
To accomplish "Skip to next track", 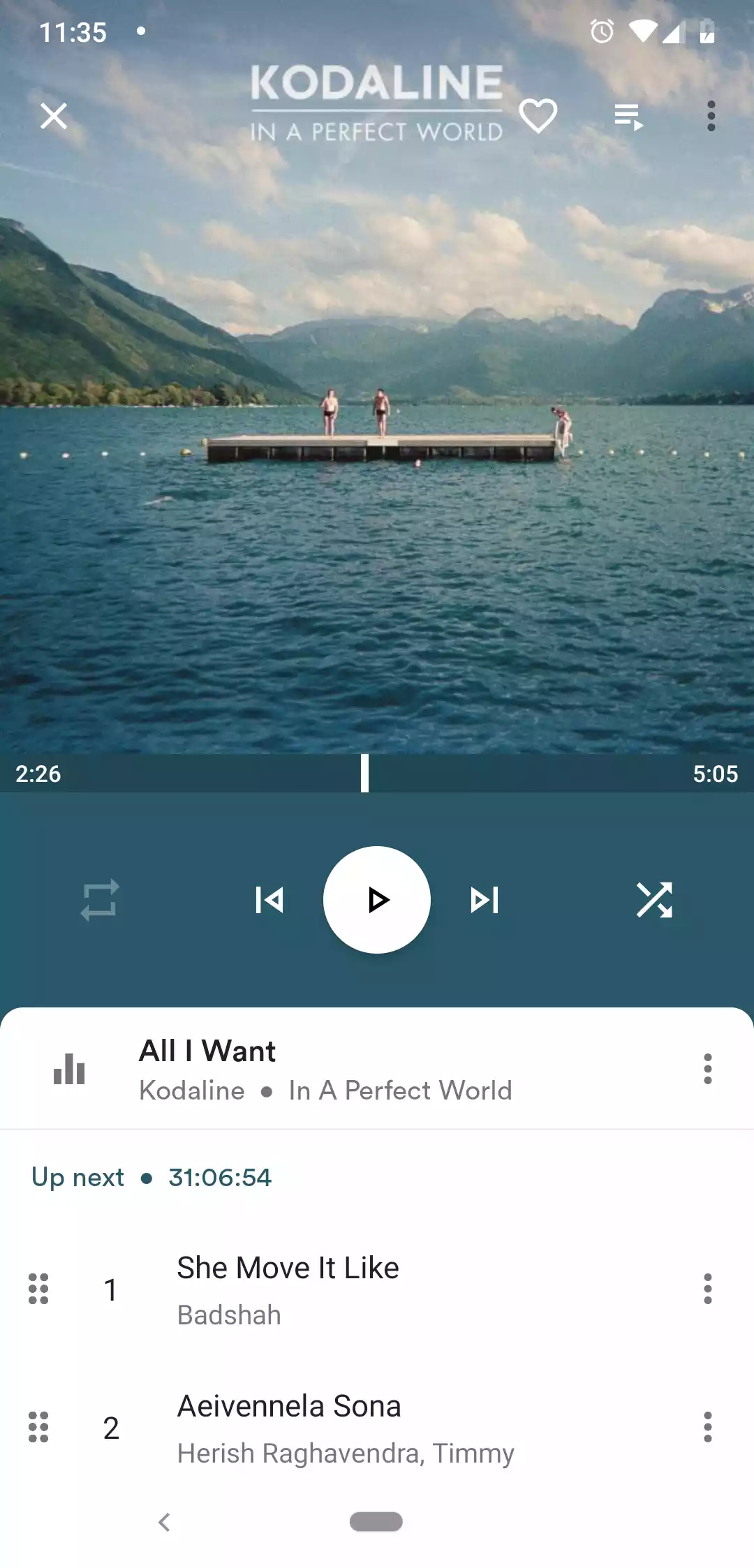I will [x=485, y=900].
